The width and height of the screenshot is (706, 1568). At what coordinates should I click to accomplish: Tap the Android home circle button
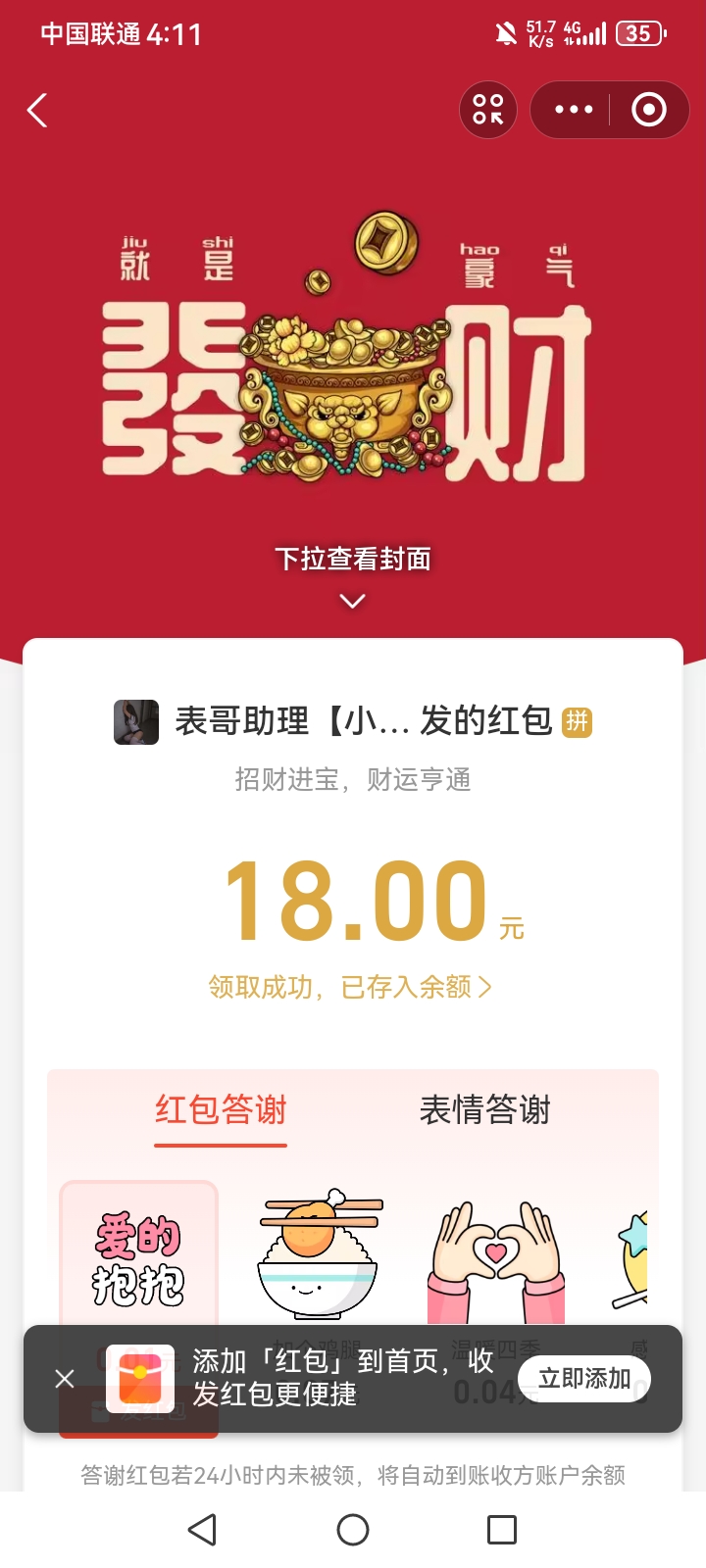click(352, 1528)
